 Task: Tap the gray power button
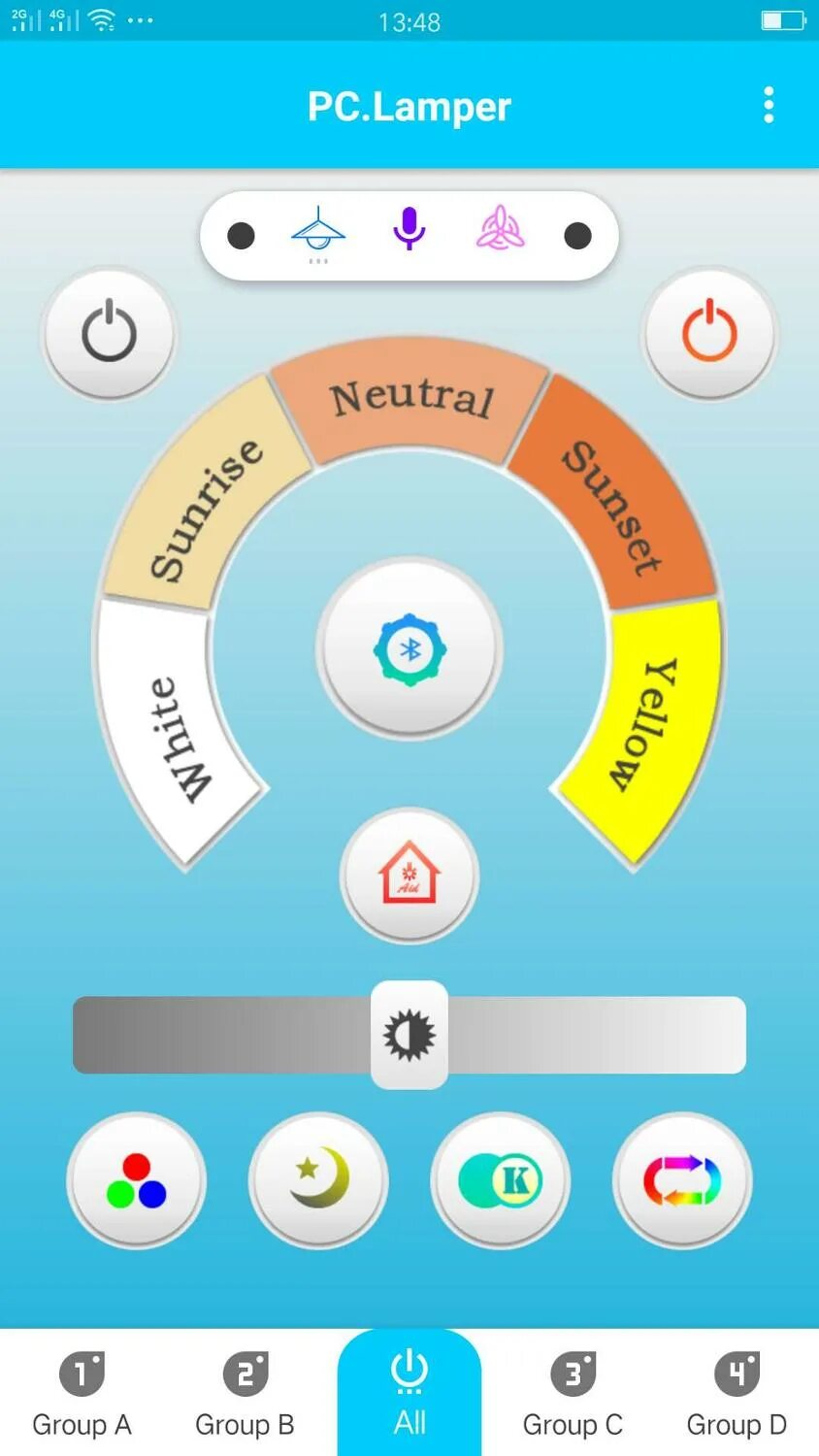click(x=109, y=333)
